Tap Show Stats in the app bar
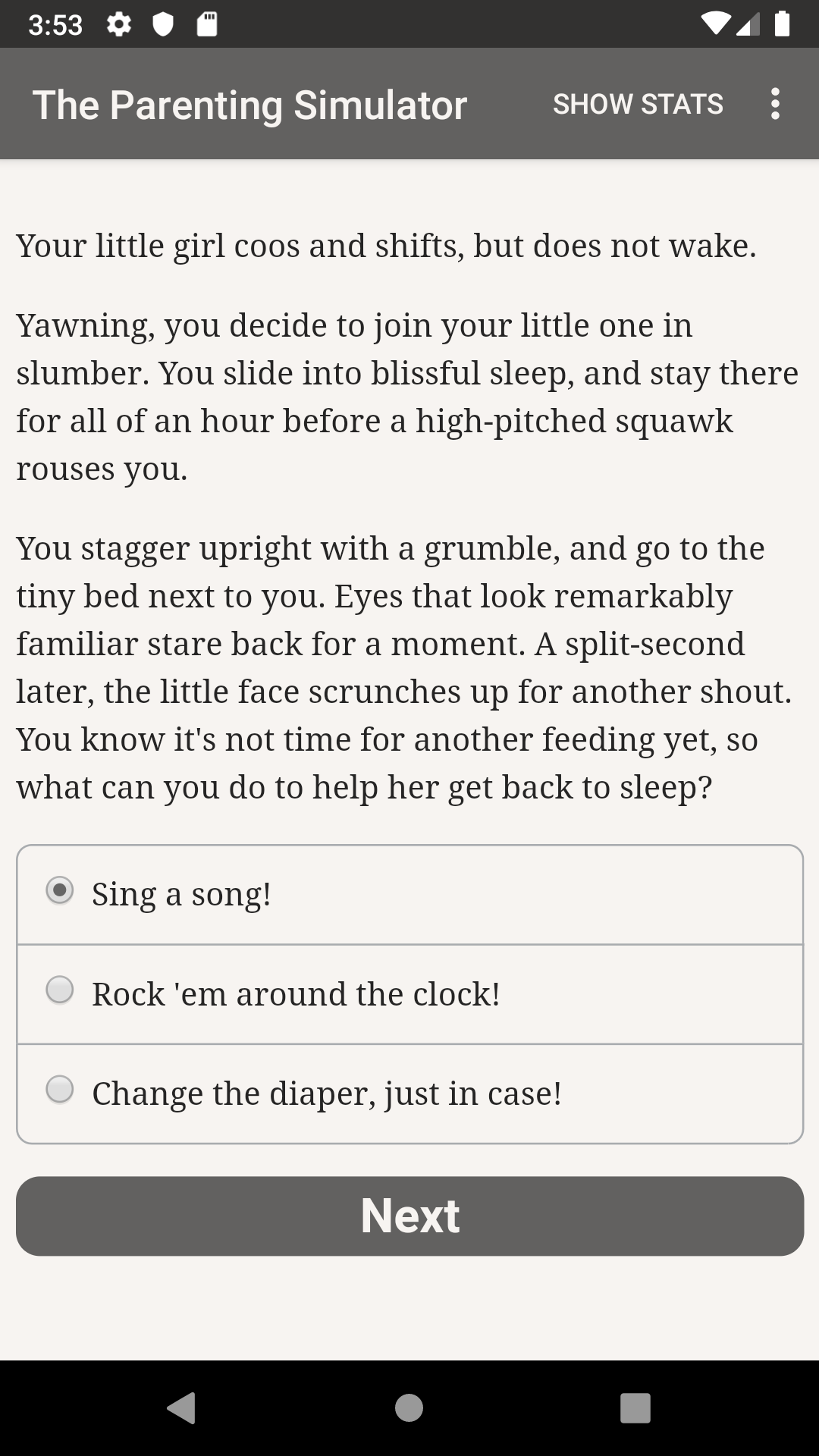This screenshot has height=1456, width=819. (638, 104)
